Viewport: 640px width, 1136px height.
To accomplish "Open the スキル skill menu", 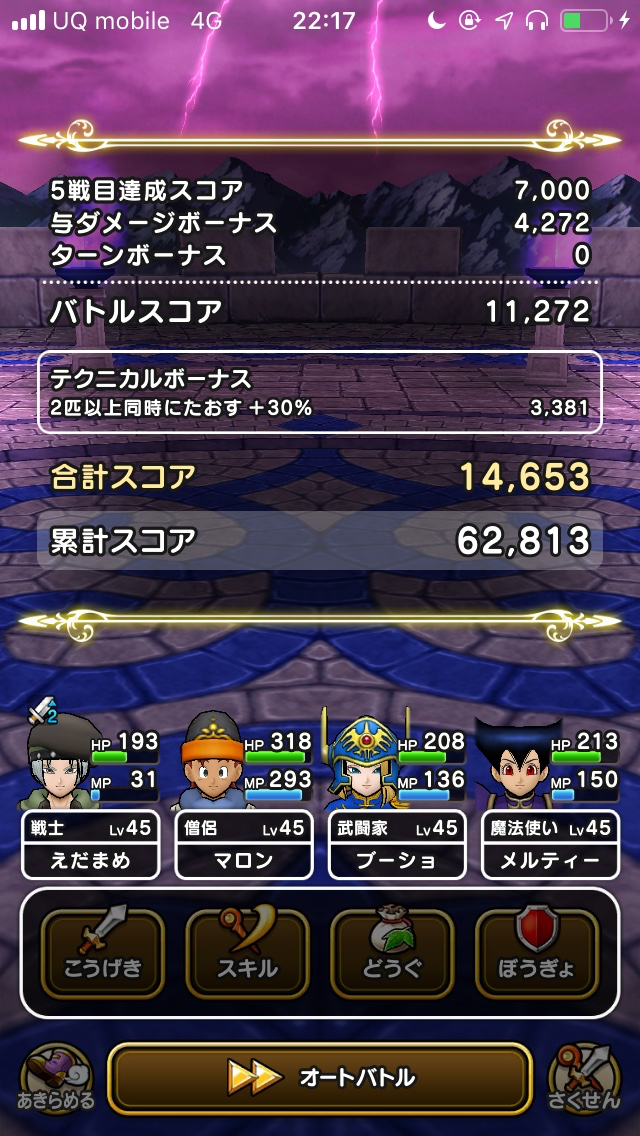I will (247, 954).
